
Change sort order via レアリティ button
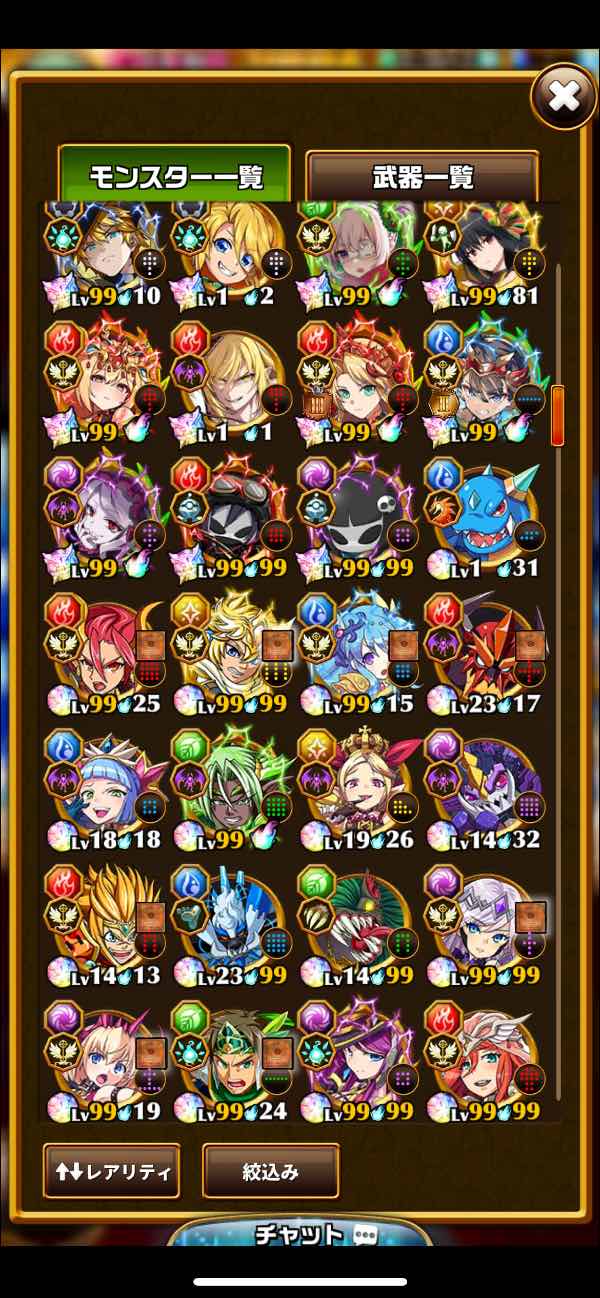112,1171
